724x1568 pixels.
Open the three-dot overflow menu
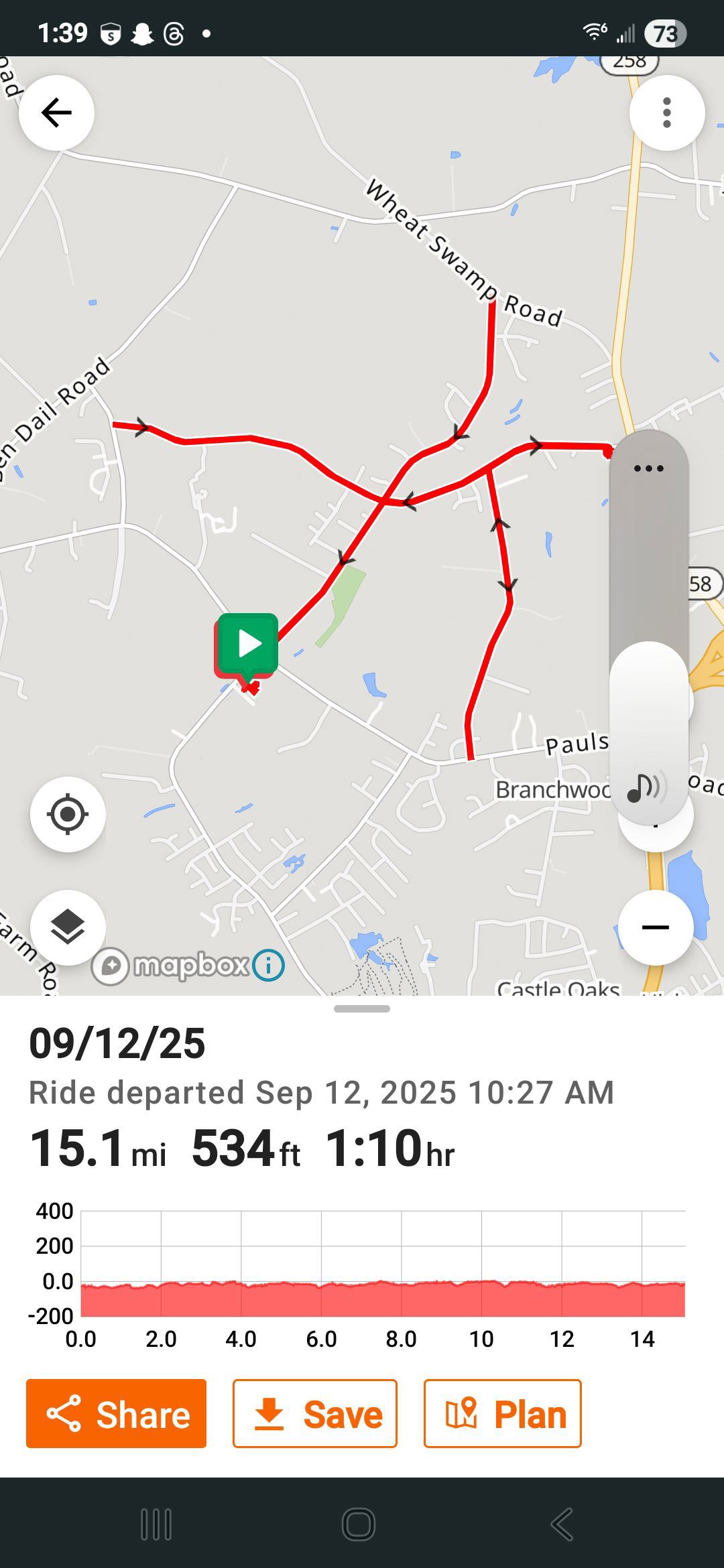[x=666, y=113]
